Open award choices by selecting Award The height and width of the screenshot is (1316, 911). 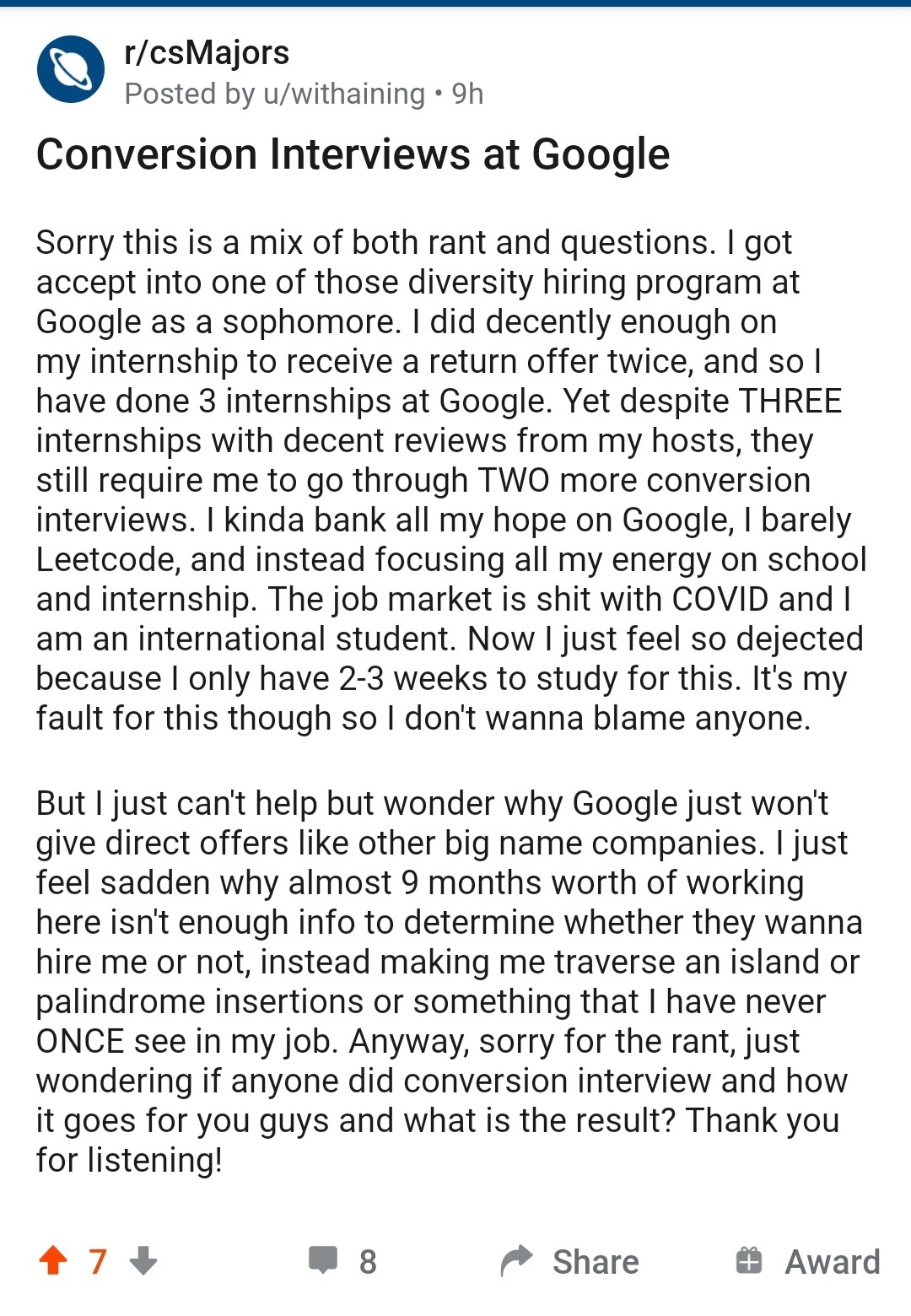tap(832, 1261)
